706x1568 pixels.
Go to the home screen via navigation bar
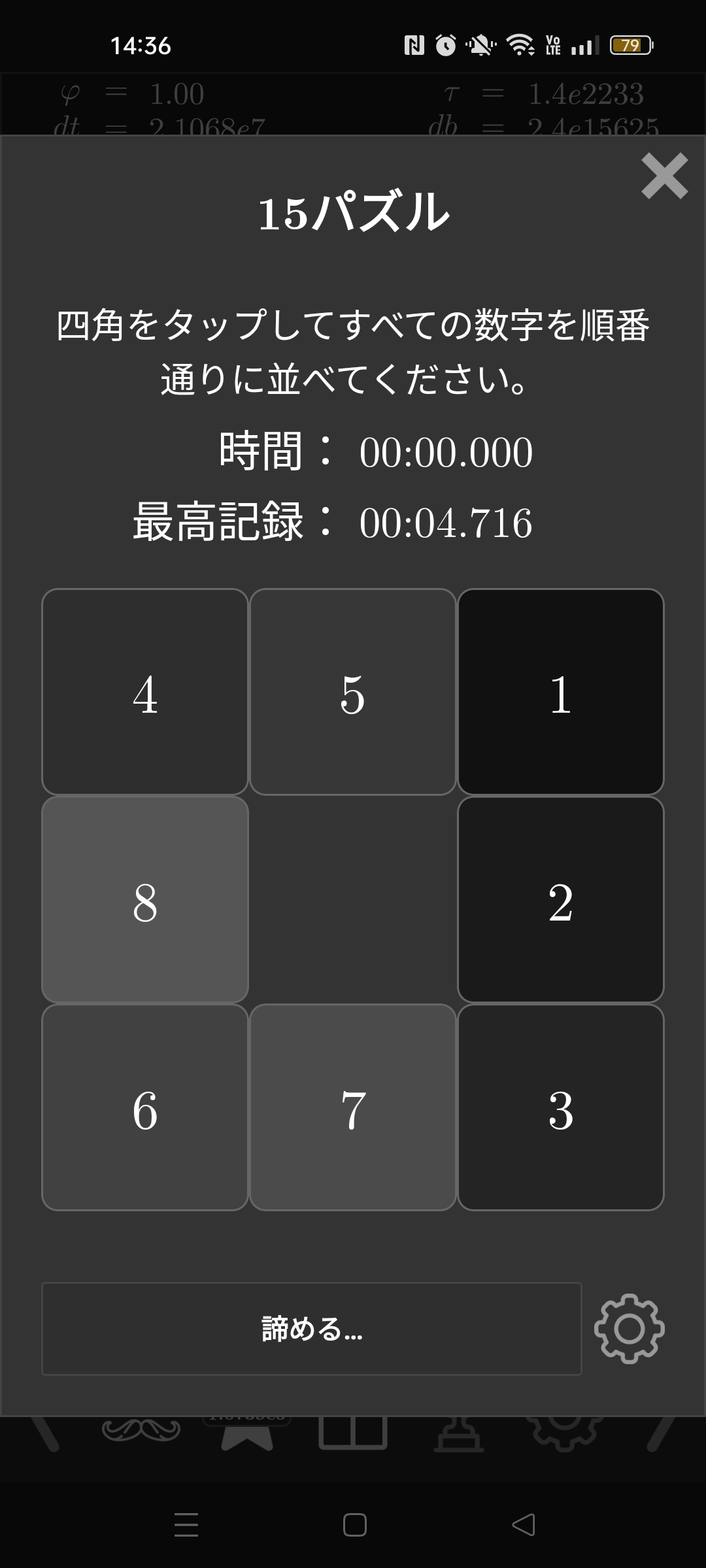354,1525
